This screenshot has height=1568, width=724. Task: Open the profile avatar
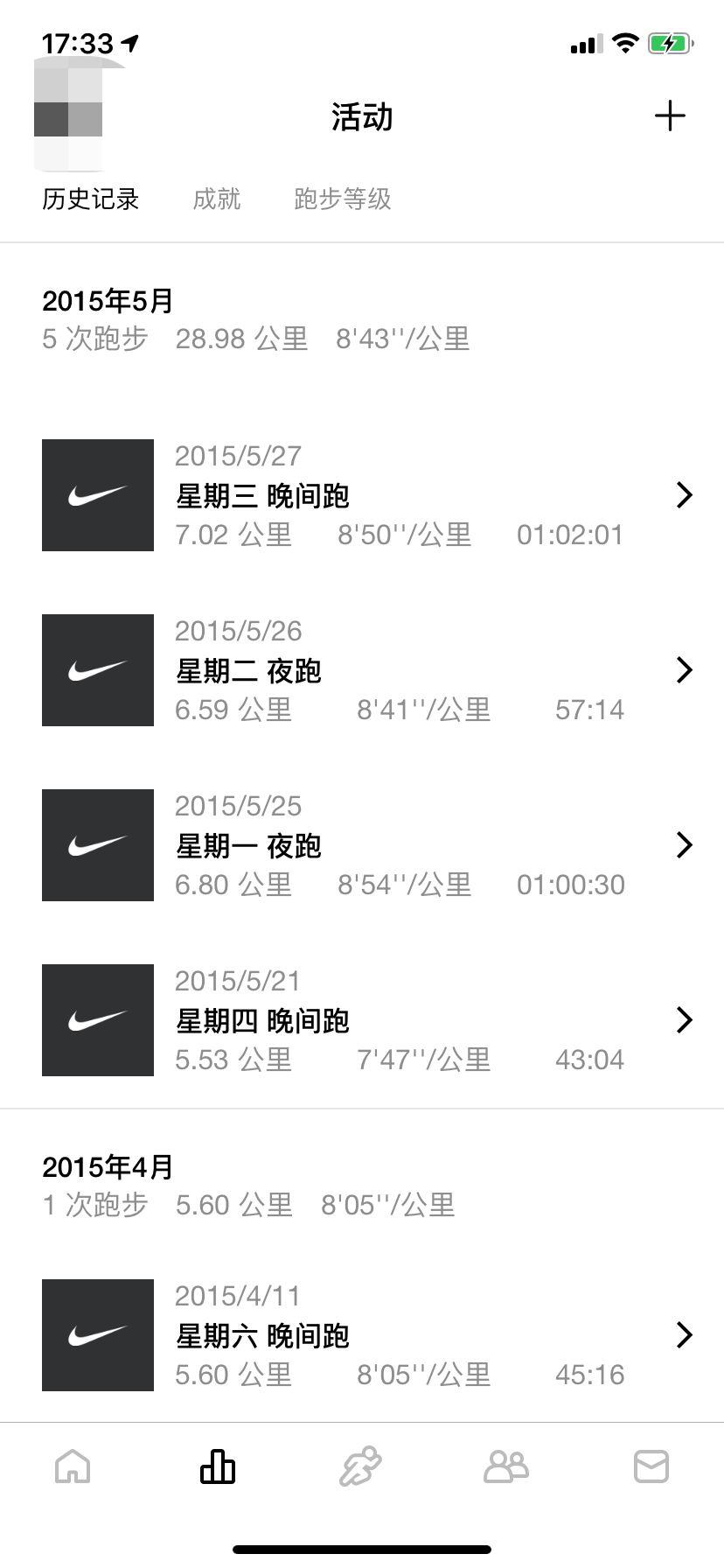pos(69,116)
